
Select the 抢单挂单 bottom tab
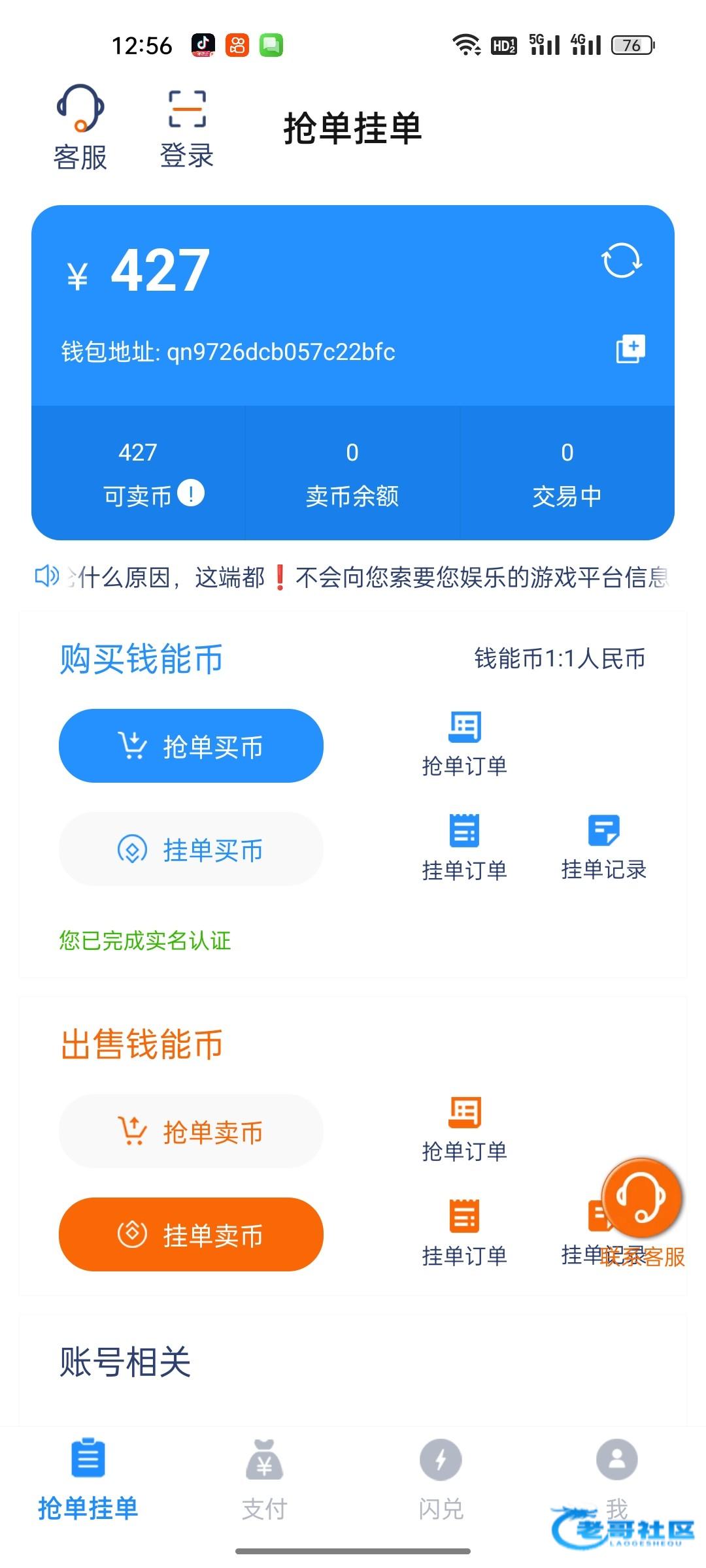coord(88,1480)
